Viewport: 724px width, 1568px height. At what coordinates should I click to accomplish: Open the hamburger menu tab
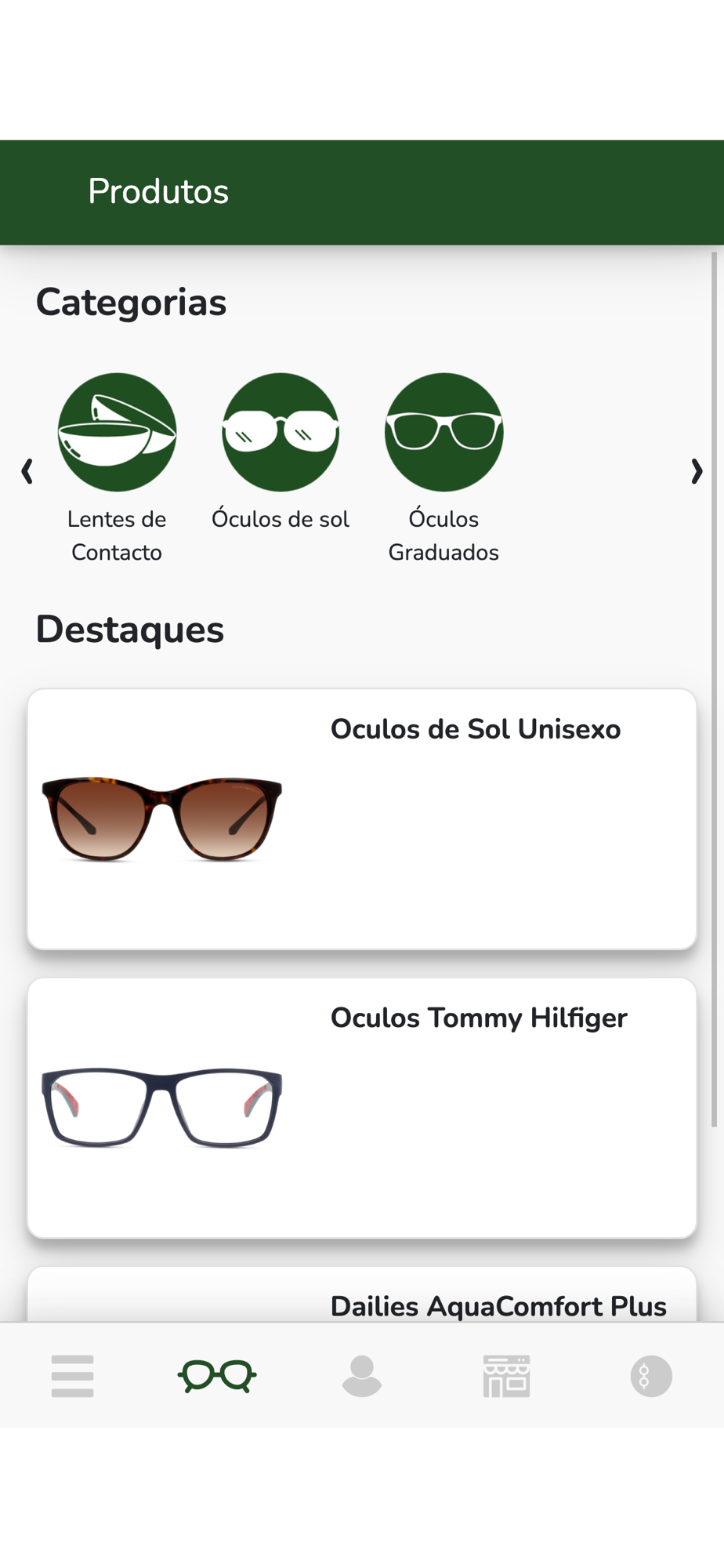click(x=72, y=1376)
